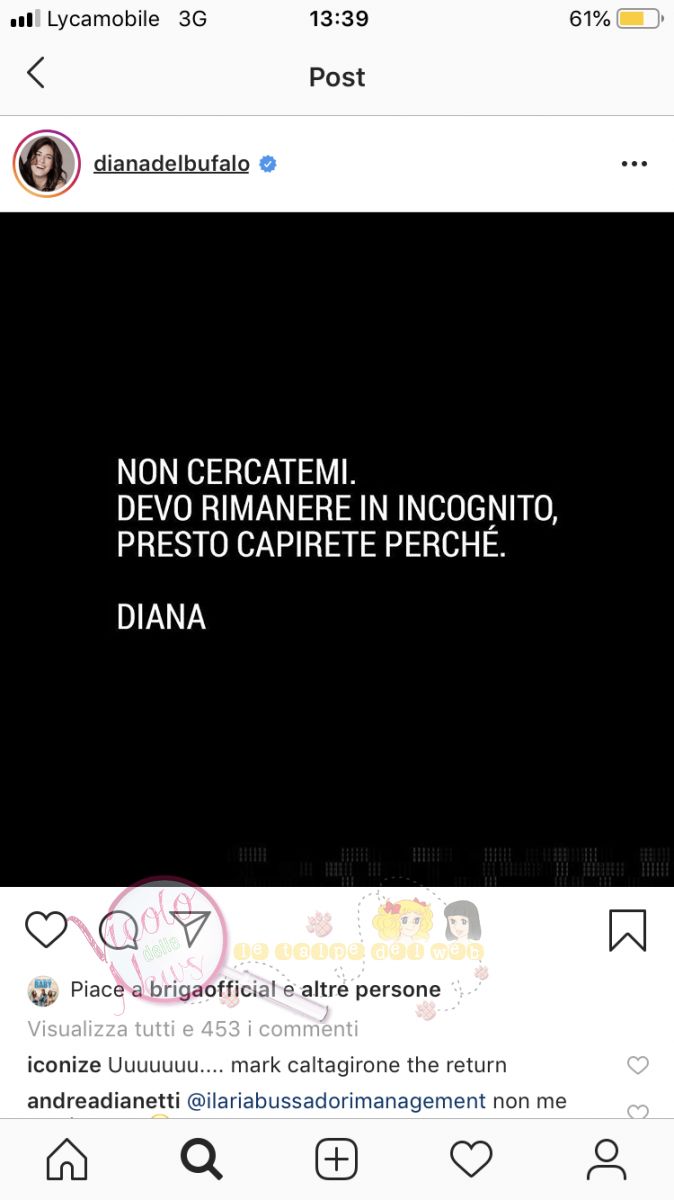The image size is (674, 1200).
Task: Open brigaofficial's profile from the likes line
Action: [x=212, y=989]
